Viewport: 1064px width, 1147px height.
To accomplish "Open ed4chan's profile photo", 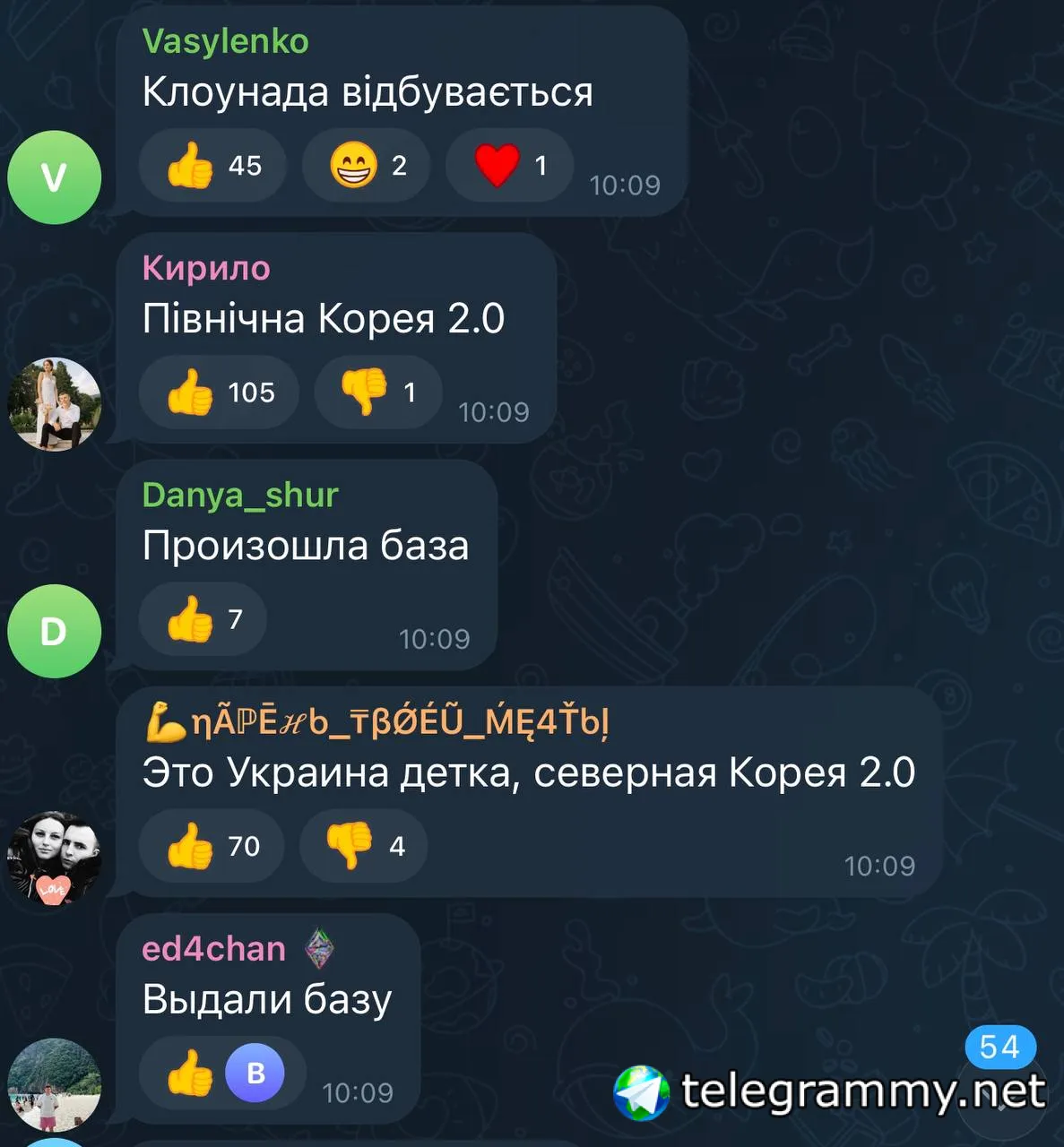I will [54, 1085].
